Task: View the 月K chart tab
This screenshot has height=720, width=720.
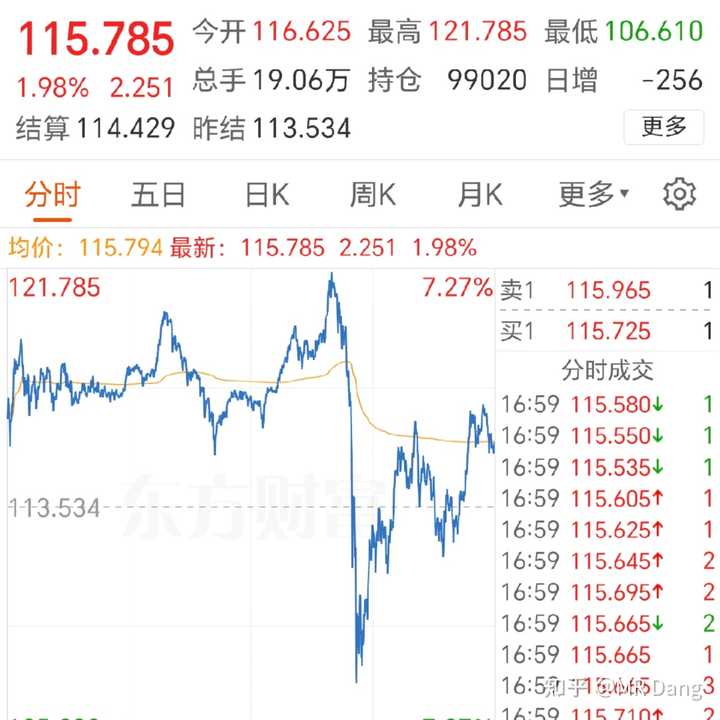Action: click(x=480, y=194)
